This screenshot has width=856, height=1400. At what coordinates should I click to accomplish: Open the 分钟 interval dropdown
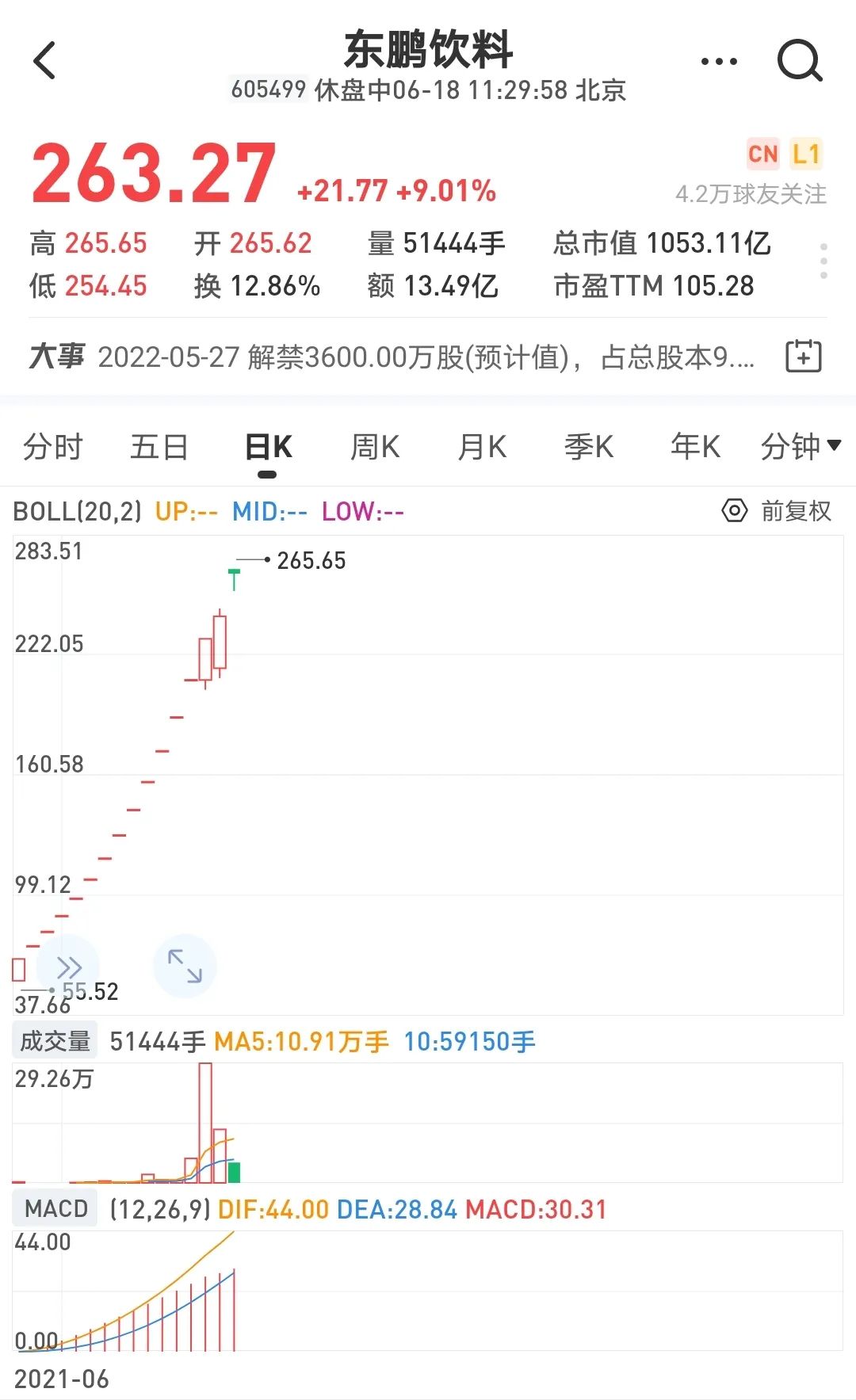coord(801,447)
